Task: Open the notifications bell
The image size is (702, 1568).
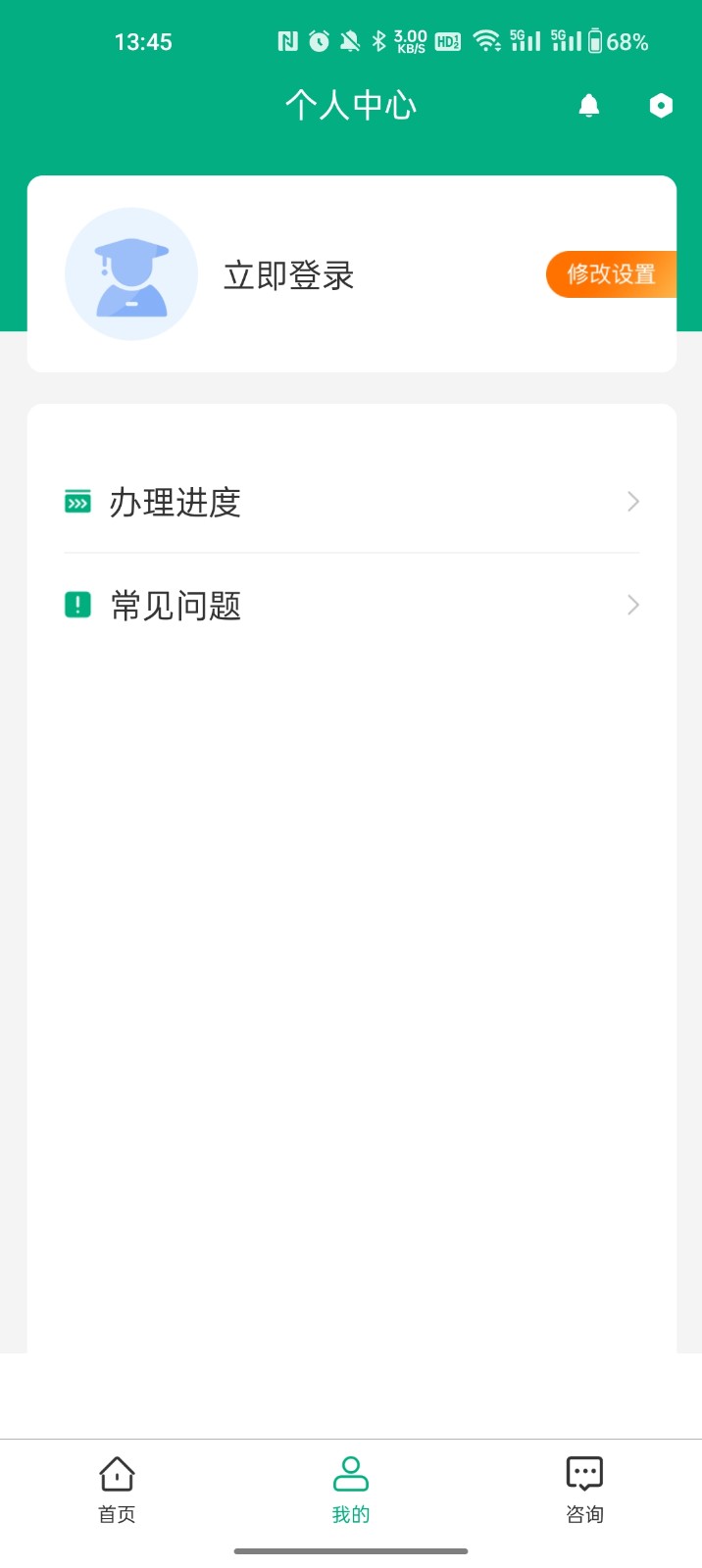Action: [588, 106]
